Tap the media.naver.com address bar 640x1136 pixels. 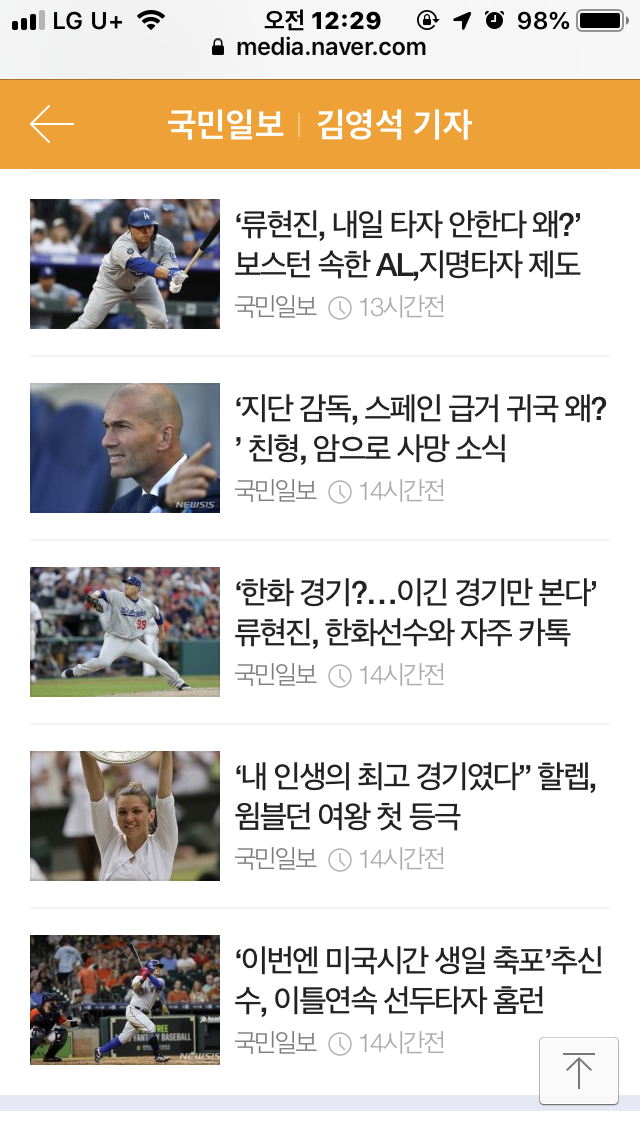(320, 47)
